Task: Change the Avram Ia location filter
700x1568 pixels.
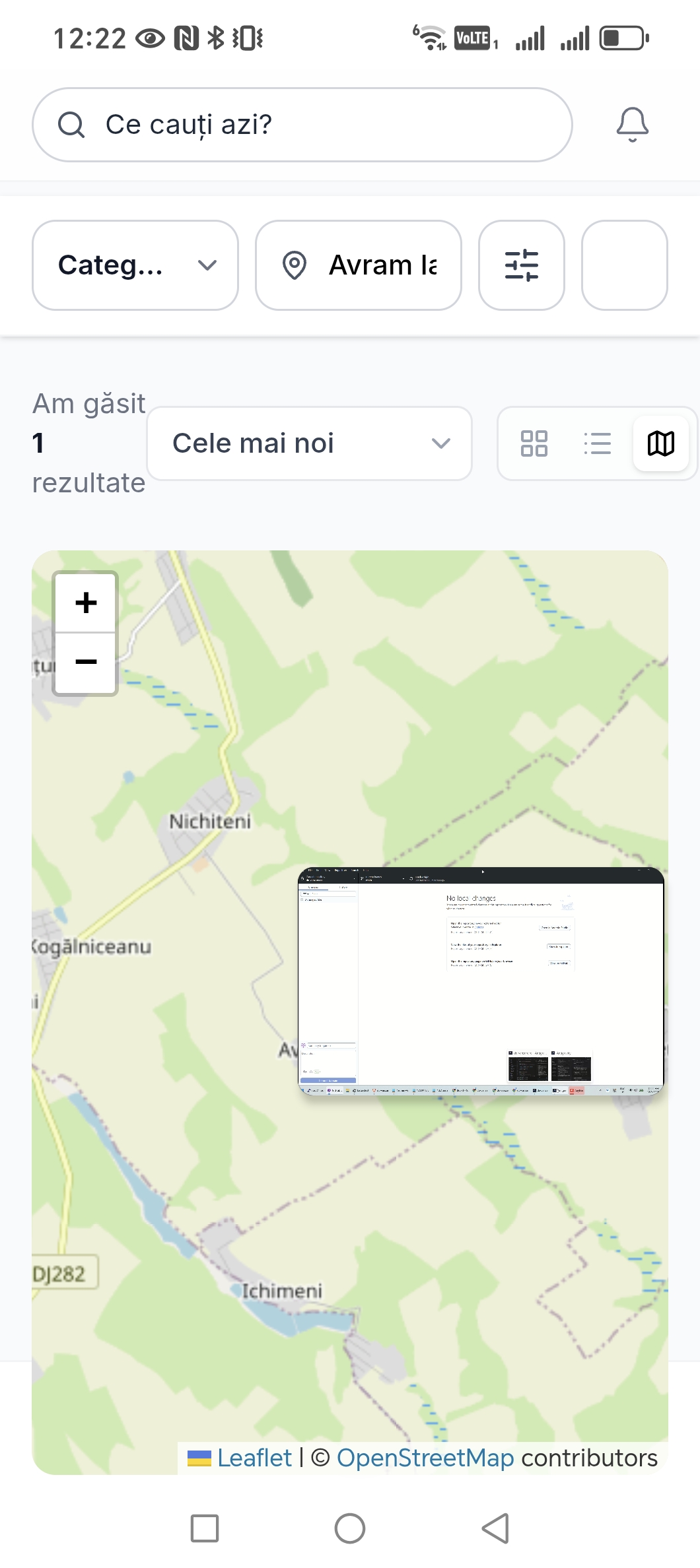Action: (x=359, y=265)
